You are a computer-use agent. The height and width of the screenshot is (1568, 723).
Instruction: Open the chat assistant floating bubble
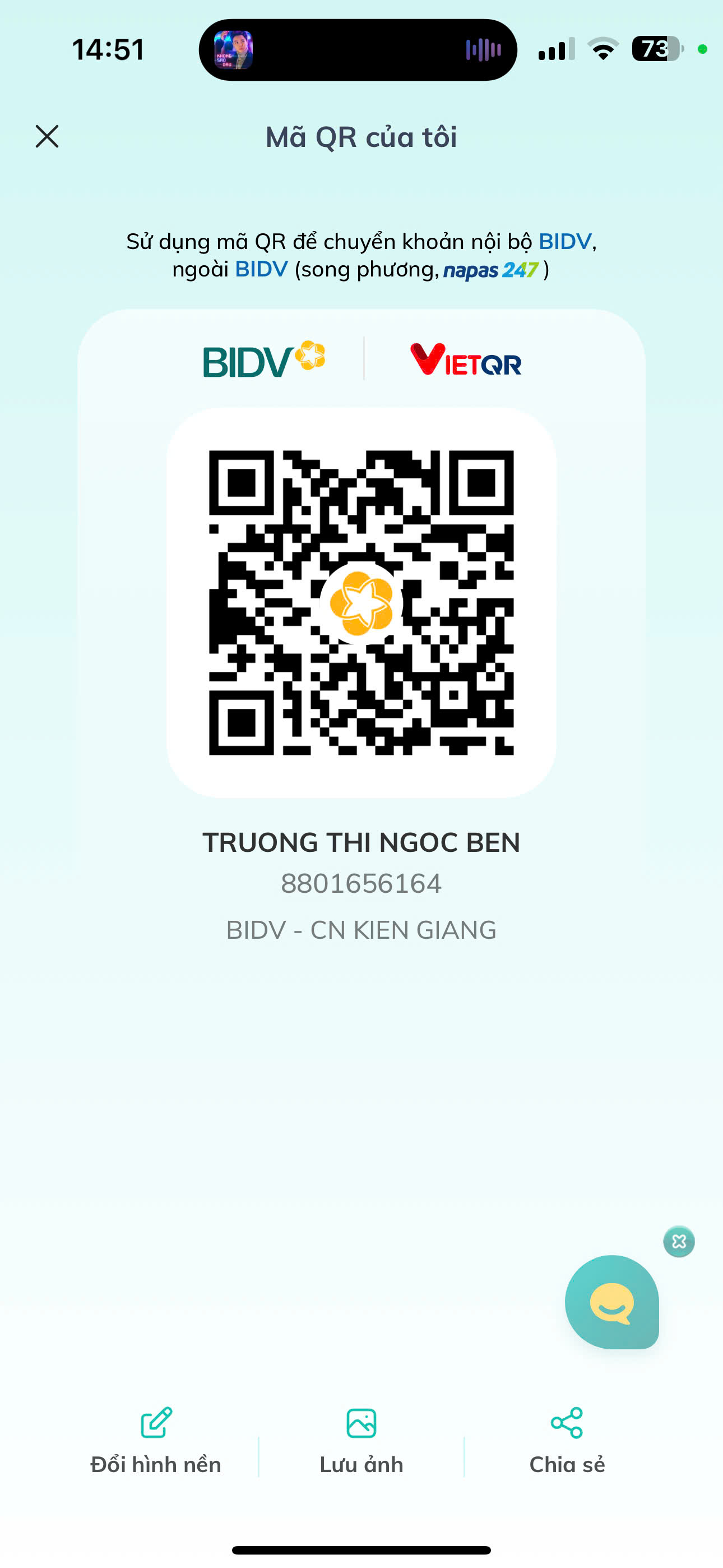[x=611, y=1302]
